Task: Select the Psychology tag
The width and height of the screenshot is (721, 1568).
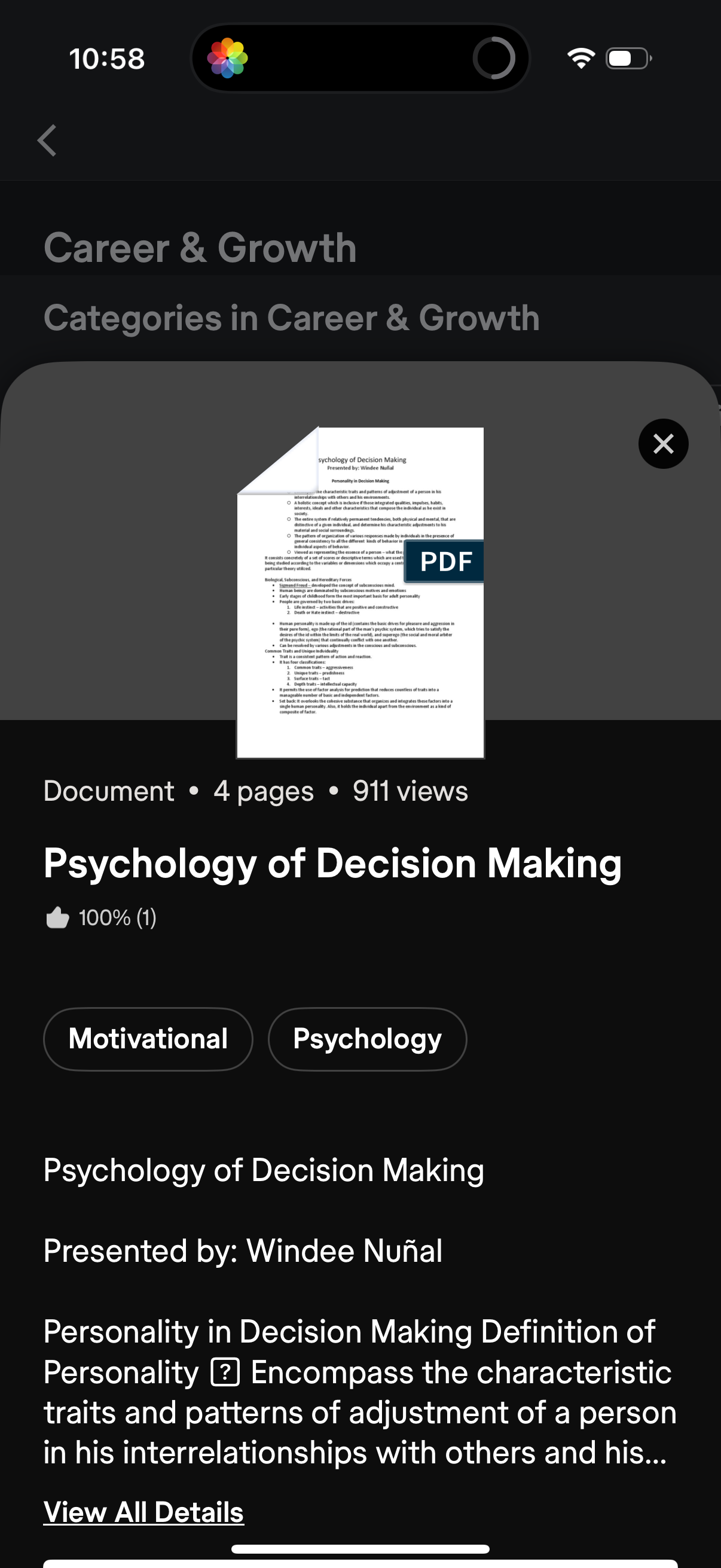Action: click(367, 1039)
